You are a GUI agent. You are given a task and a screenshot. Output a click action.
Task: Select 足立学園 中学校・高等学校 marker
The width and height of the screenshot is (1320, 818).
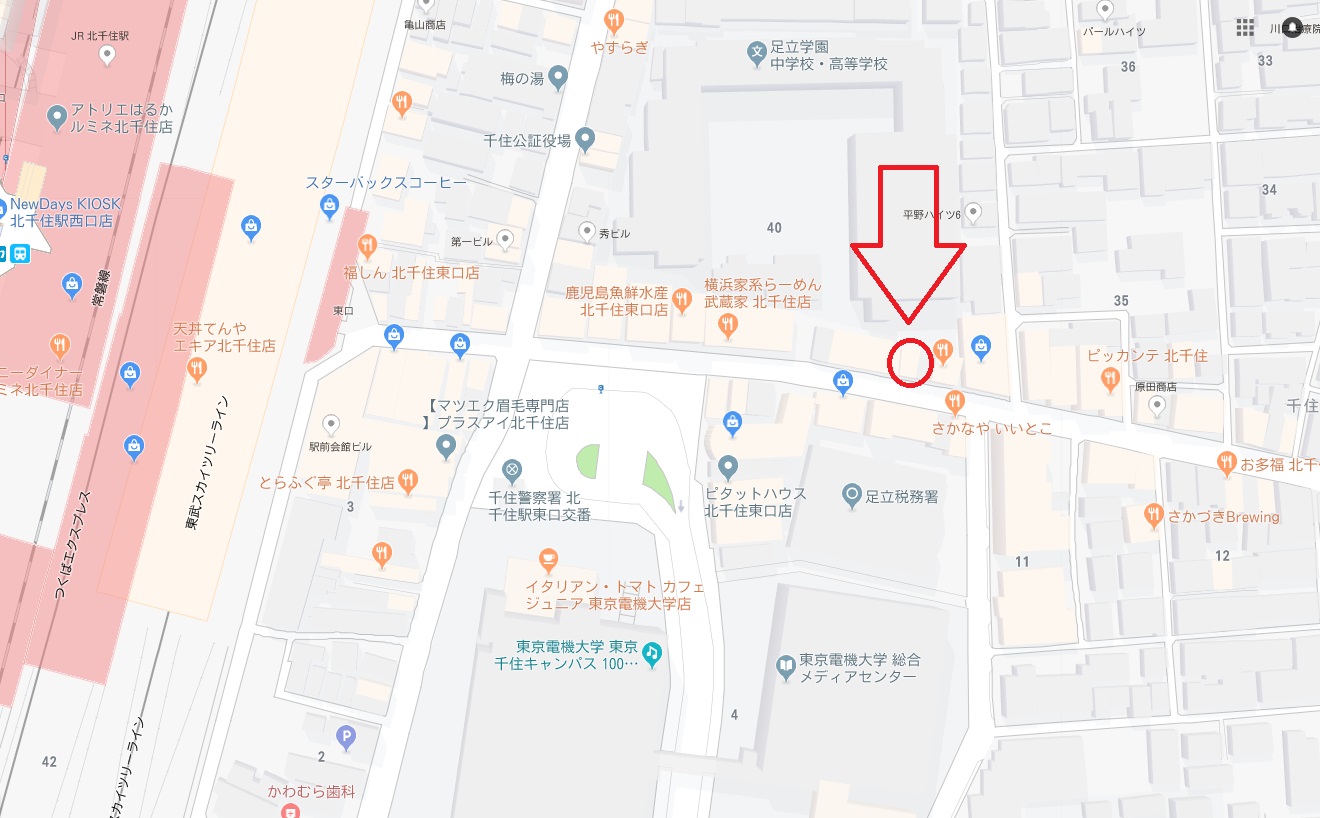click(x=757, y=49)
